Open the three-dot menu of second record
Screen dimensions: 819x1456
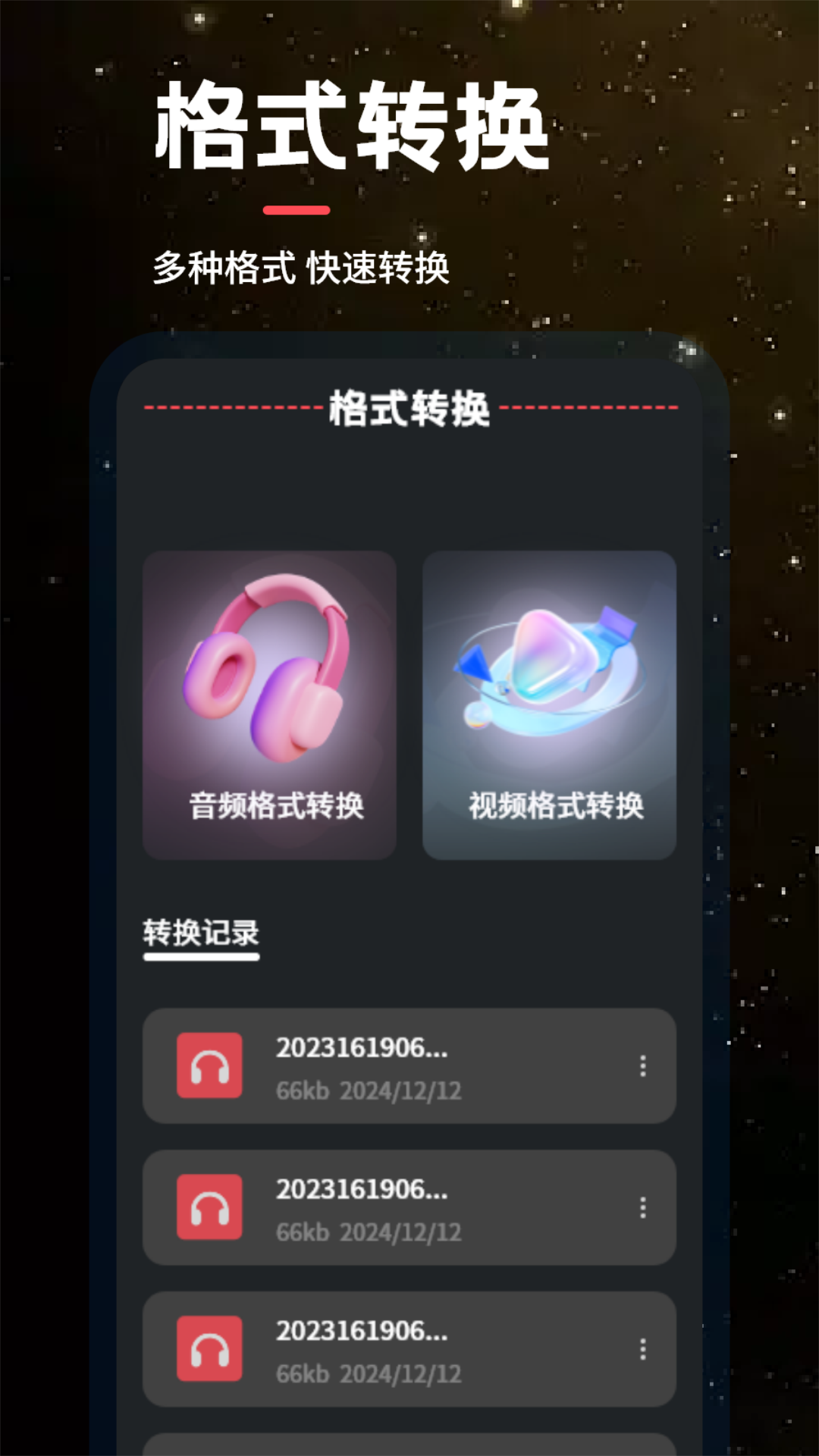point(642,1207)
